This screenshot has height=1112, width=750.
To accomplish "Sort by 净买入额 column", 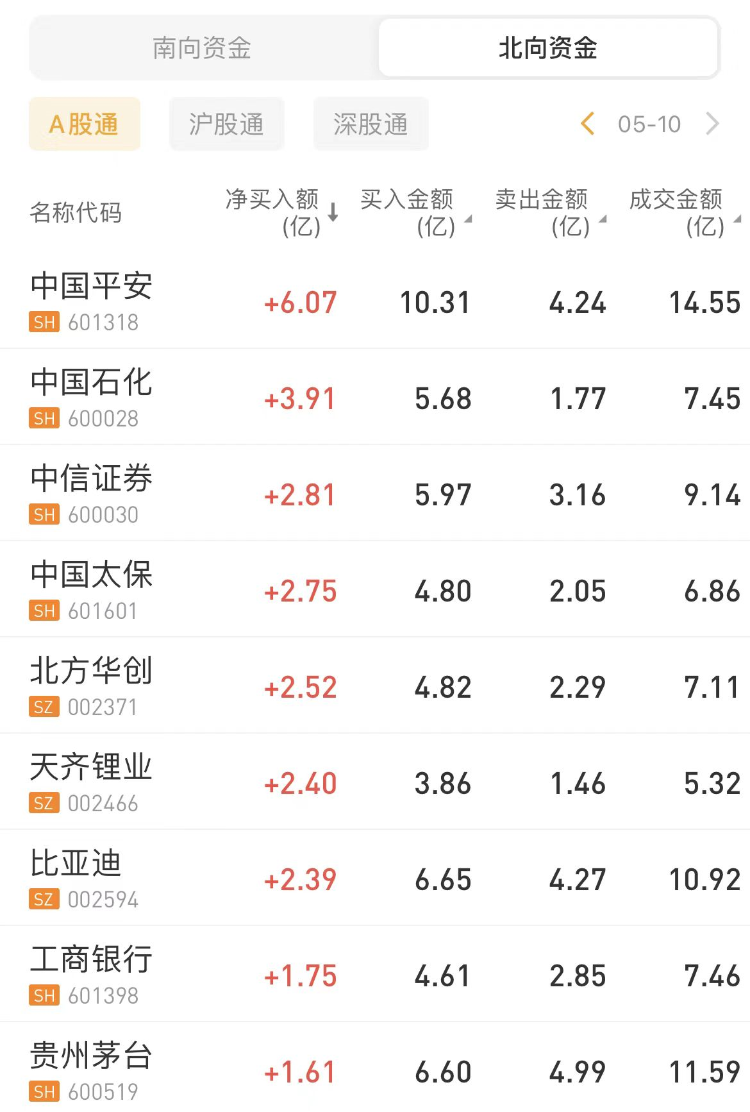I will point(281,212).
